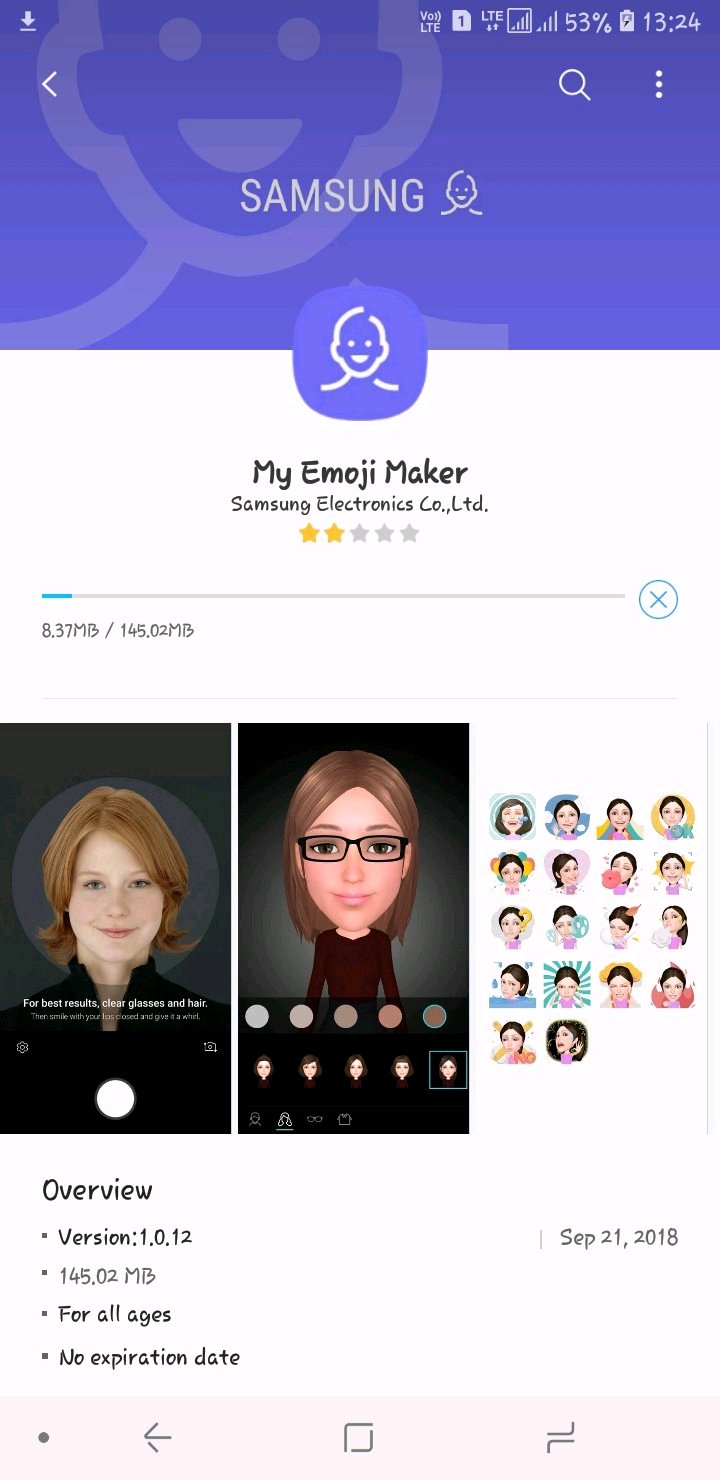Go to home screen via navigation bar
This screenshot has width=720, height=1480.
pos(358,1438)
